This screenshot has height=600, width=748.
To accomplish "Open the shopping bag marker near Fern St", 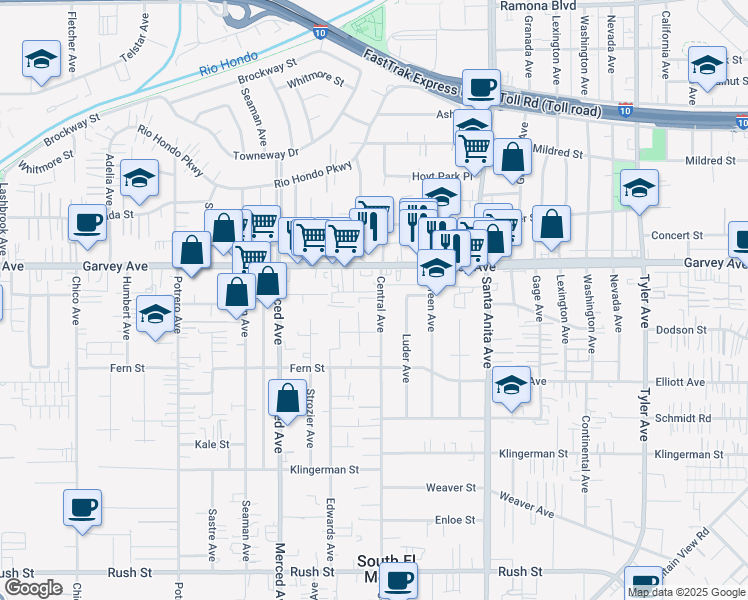I will (287, 398).
